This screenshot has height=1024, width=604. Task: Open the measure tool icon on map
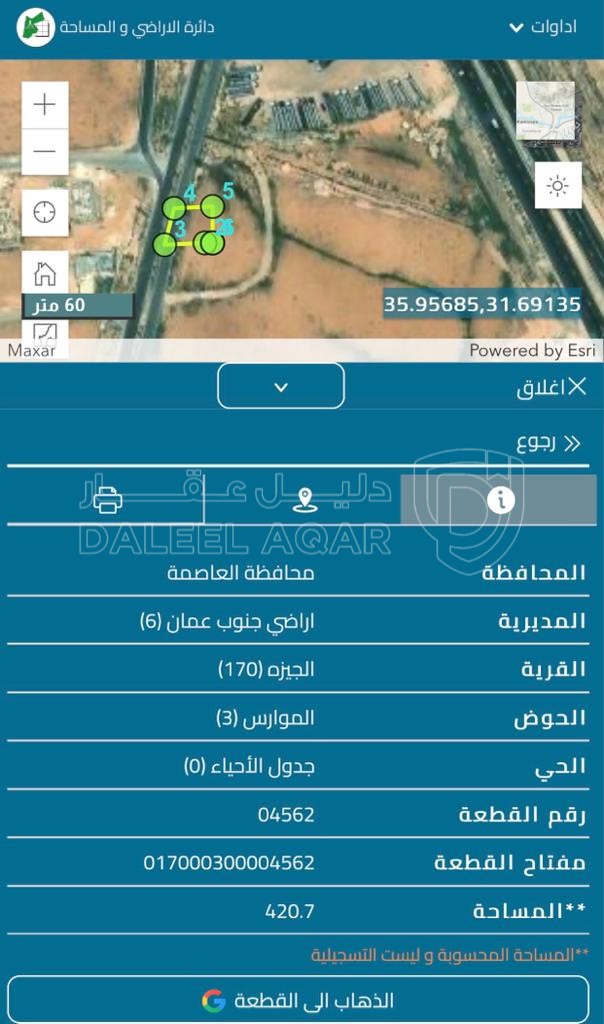pos(45,335)
